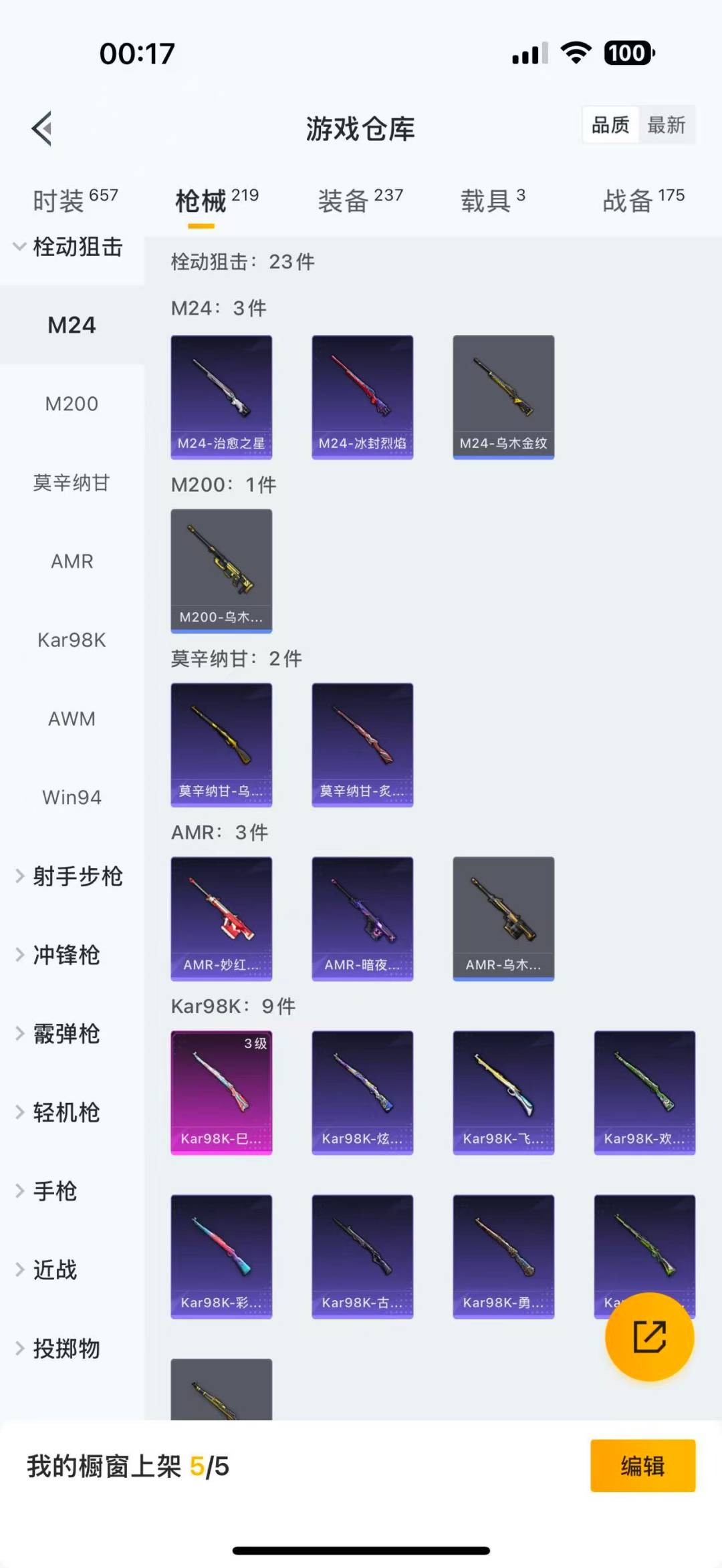Open the M24-治愈之星 skin

221,397
